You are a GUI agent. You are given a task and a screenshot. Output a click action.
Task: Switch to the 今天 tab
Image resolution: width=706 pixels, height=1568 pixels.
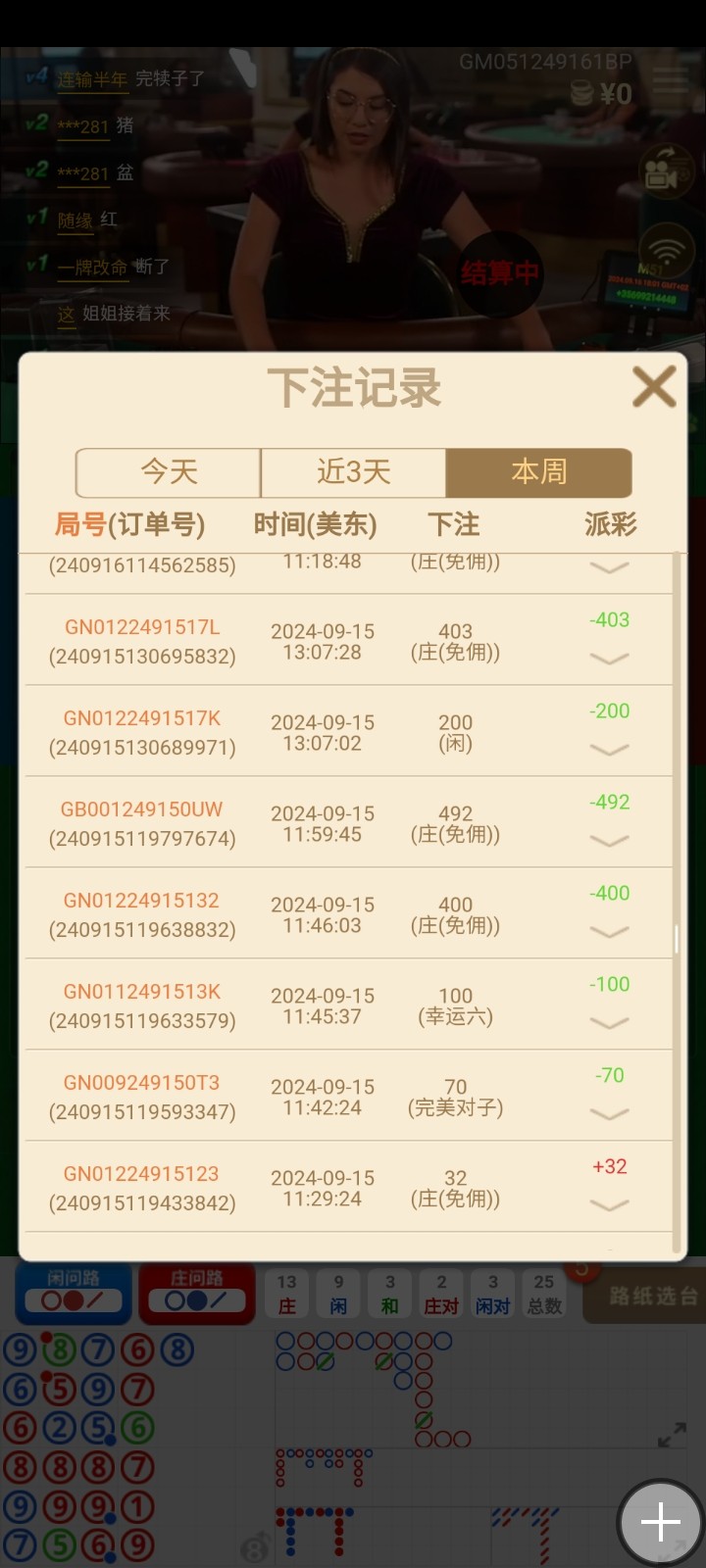point(169,472)
